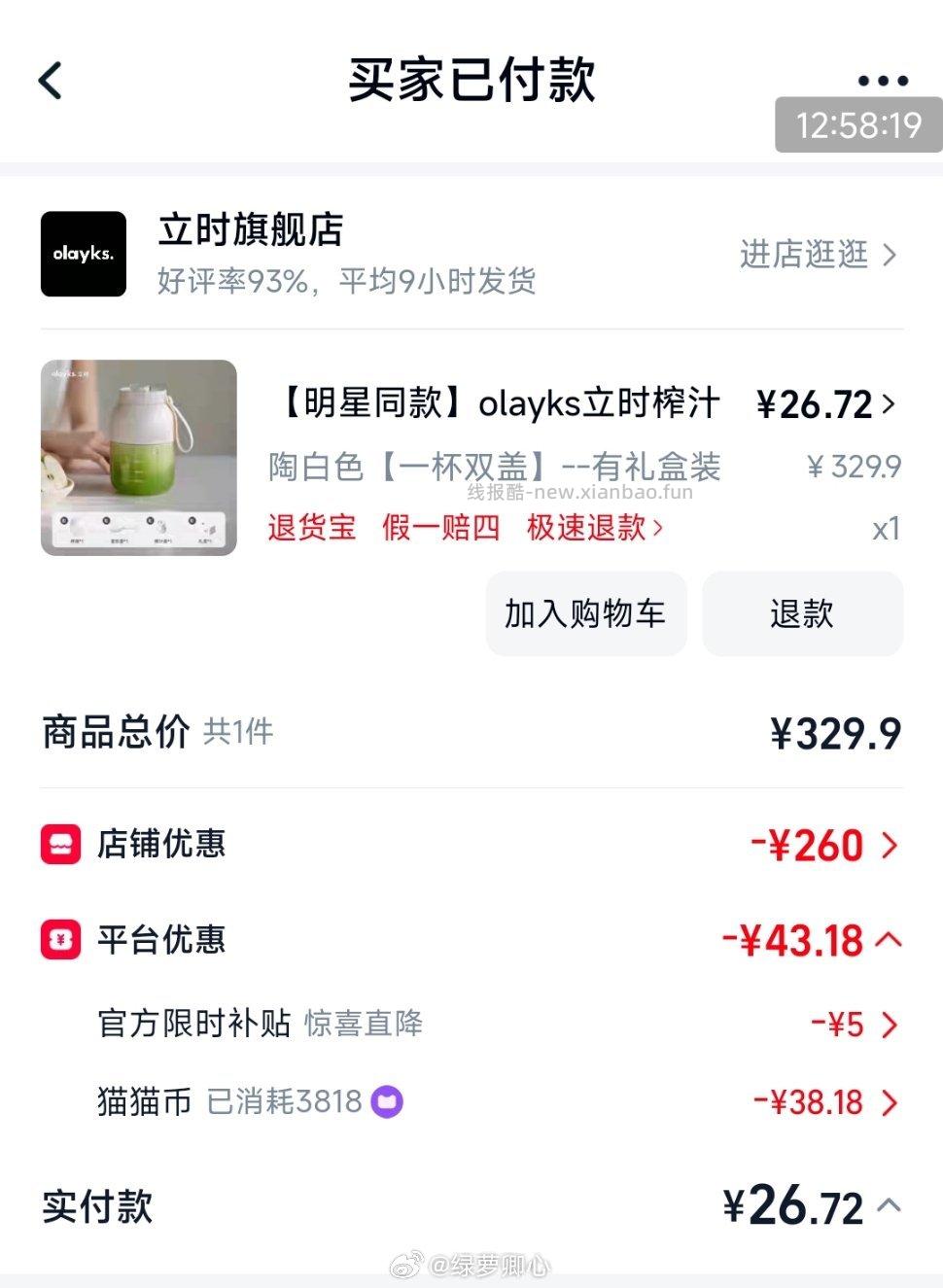
Task: Open 官方限时补贴 subsidy details
Action: [x=887, y=1024]
